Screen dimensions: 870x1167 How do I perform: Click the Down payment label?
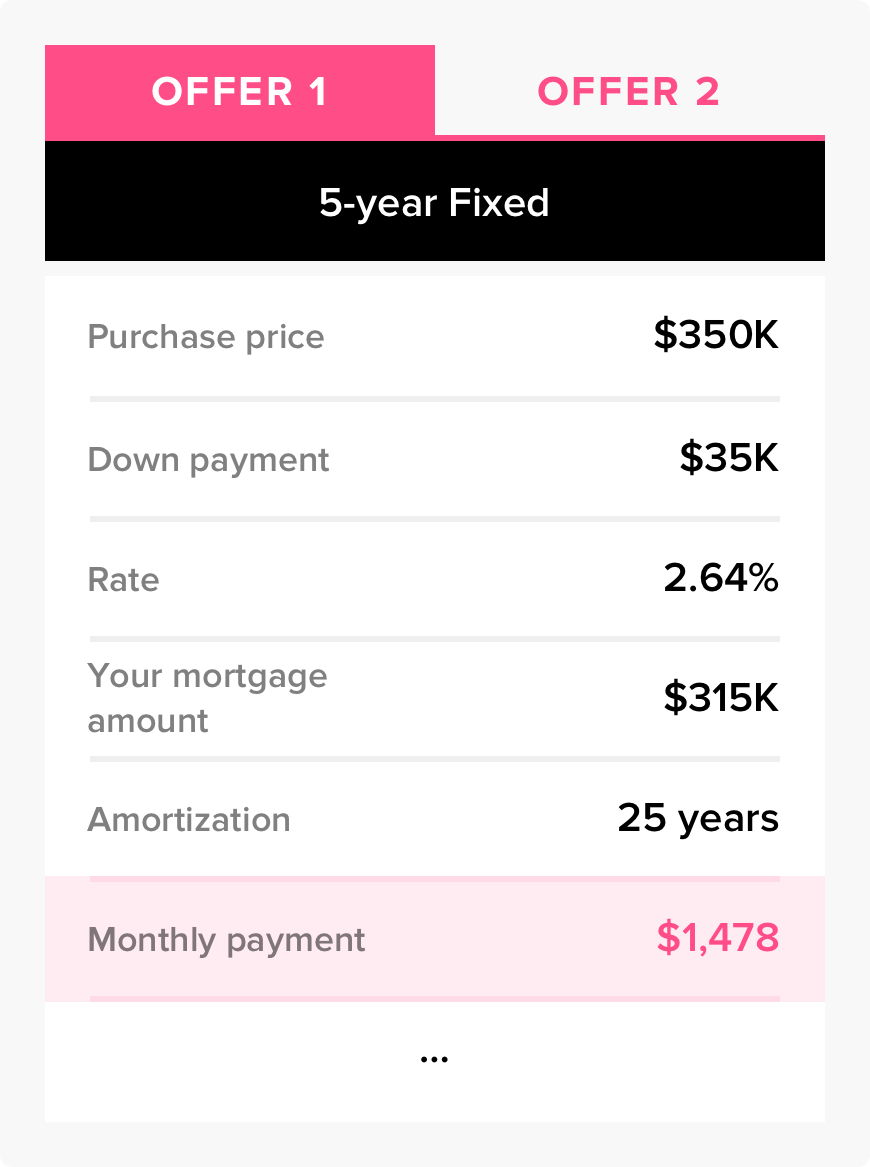(x=209, y=460)
